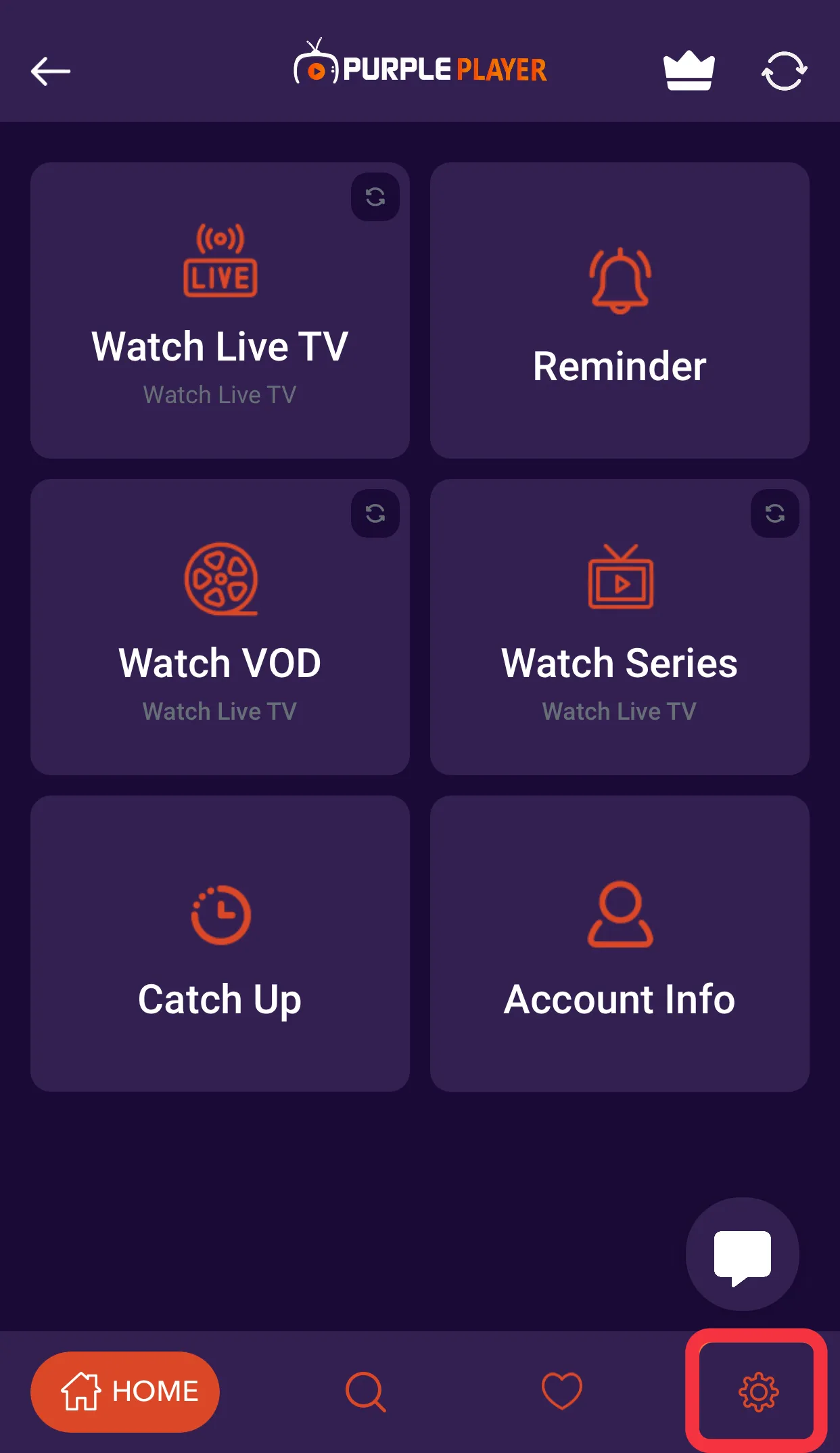Open settings gear tab
Image resolution: width=840 pixels, height=1453 pixels.
point(757,1391)
